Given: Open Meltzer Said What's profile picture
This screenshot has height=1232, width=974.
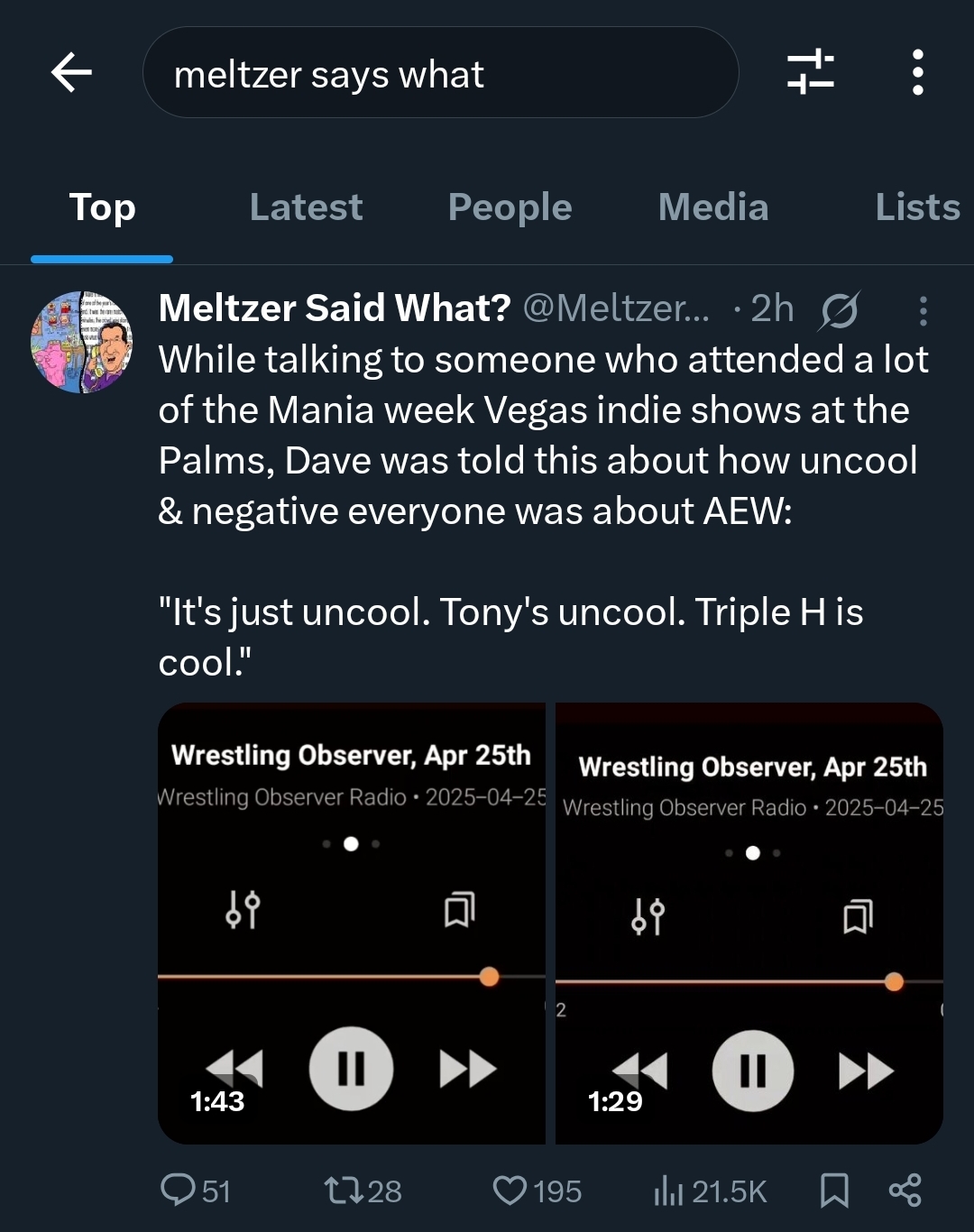Looking at the screenshot, I should coord(81,342).
